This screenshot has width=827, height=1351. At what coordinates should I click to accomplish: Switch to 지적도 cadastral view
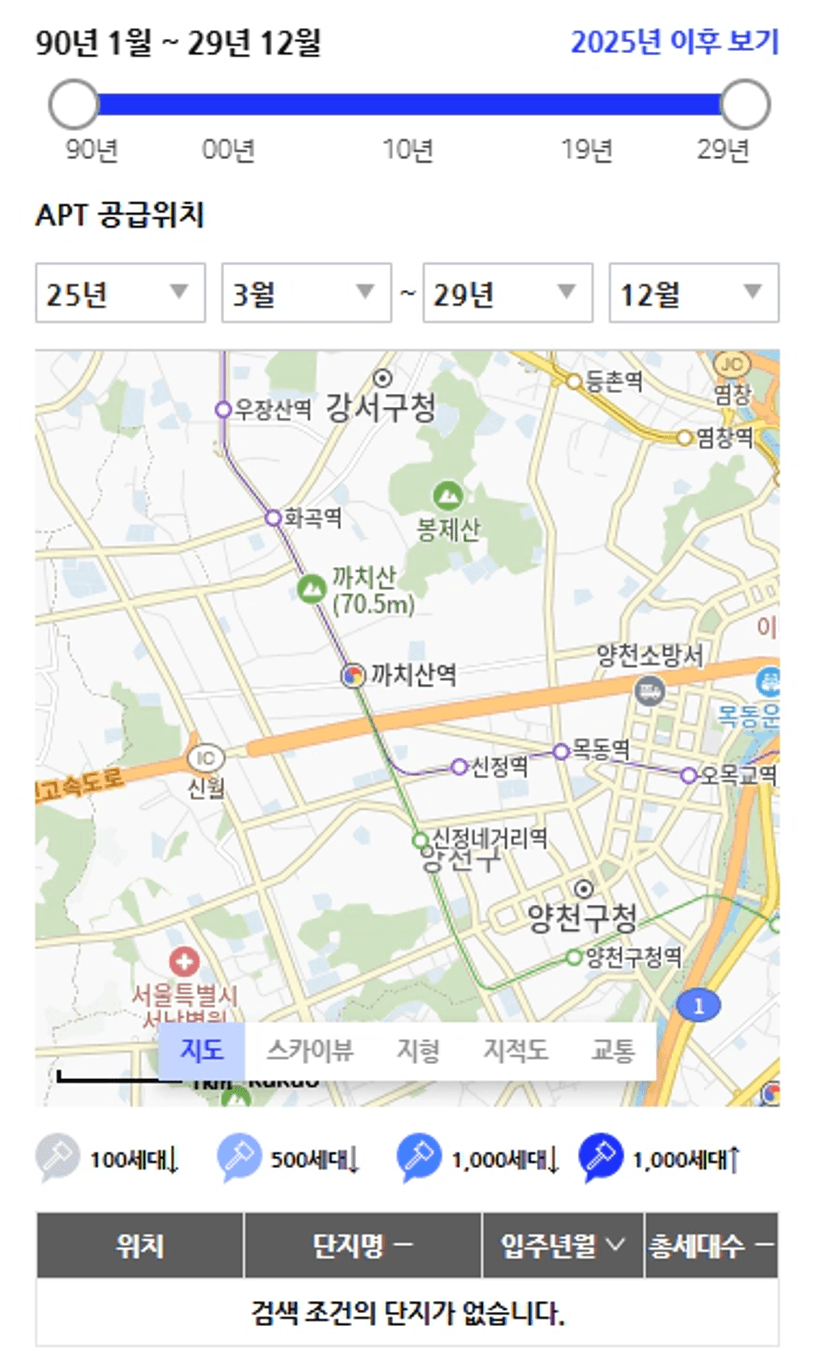[515, 1051]
